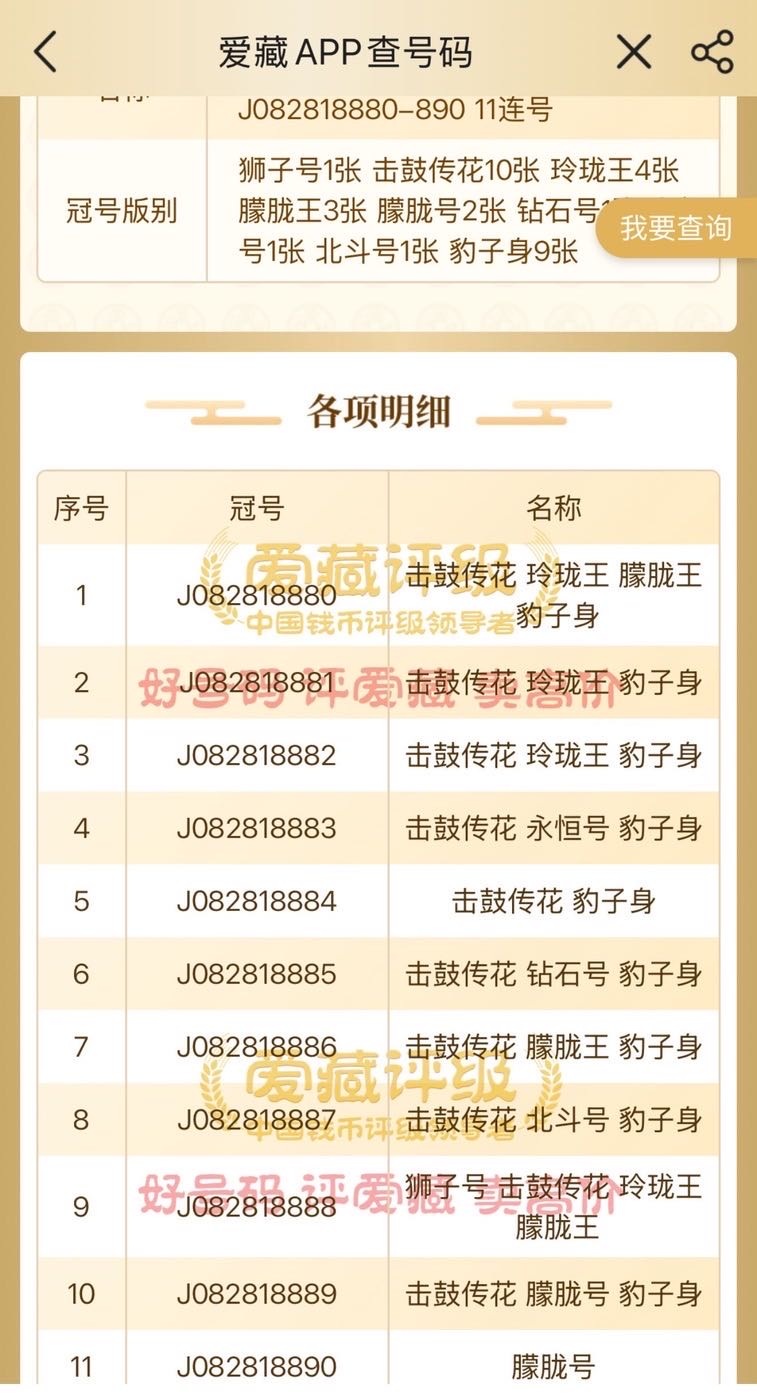Close the 爱藏APP查号码 page
757x1400 pixels.
pos(633,52)
